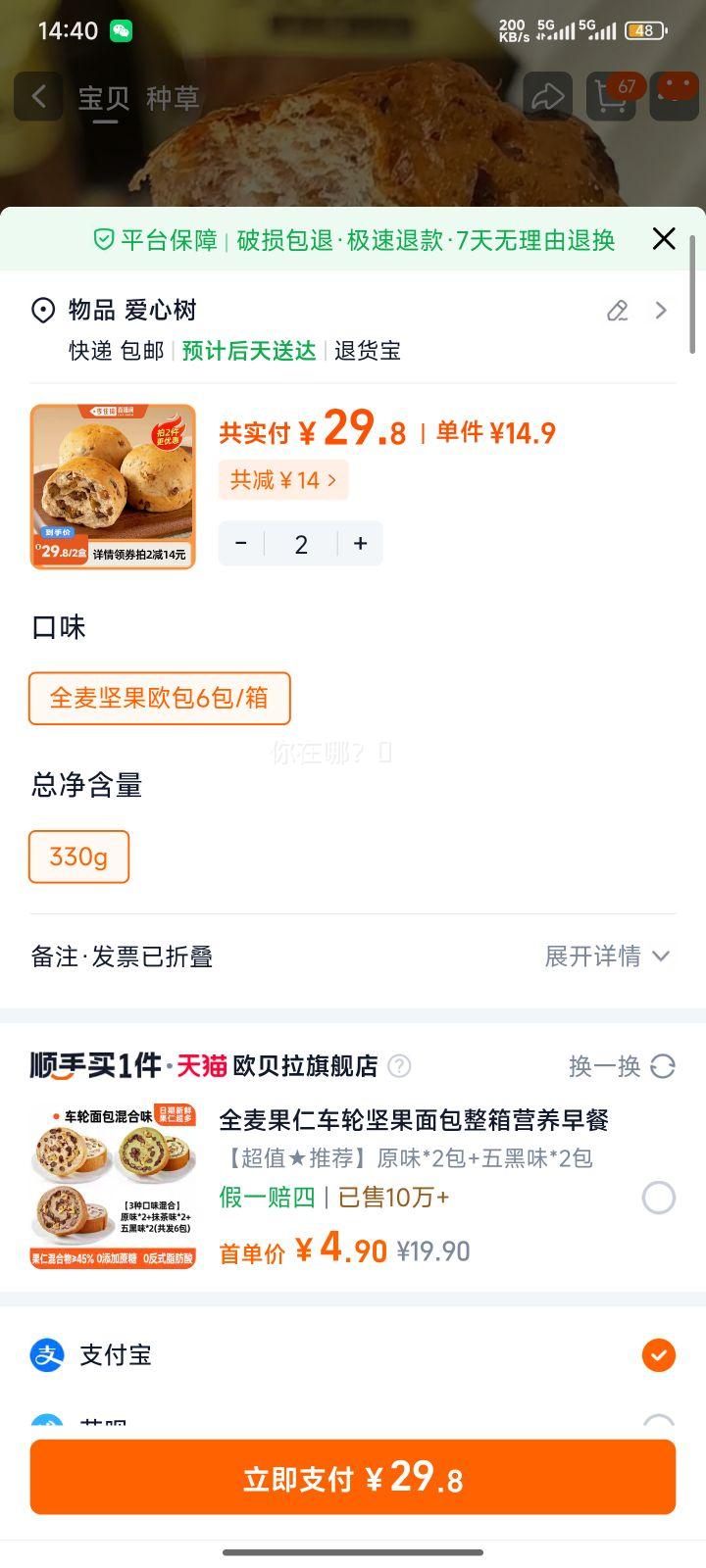Open the share icon in the header
The image size is (706, 1568).
point(547,95)
